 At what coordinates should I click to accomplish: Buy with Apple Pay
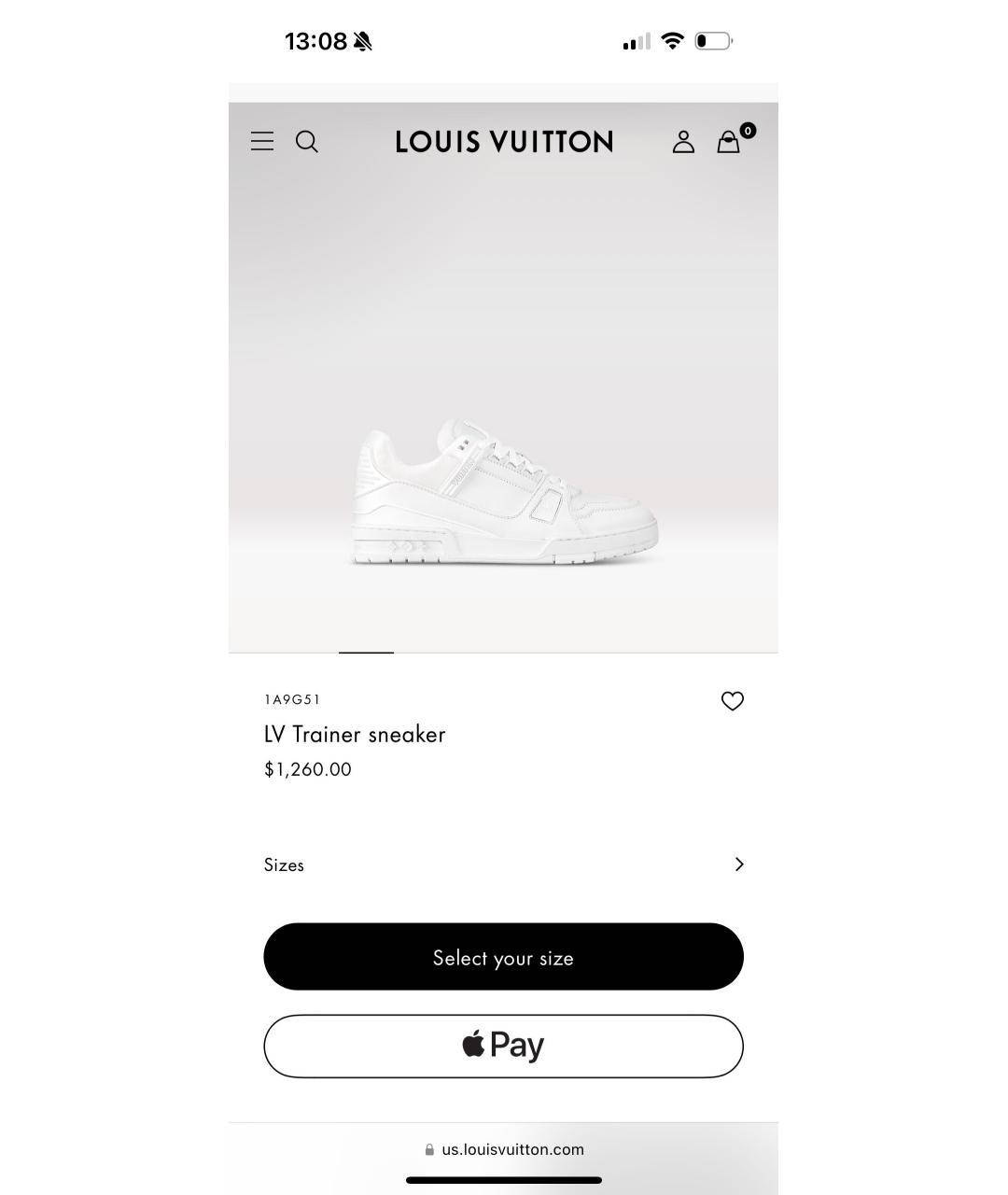[x=503, y=1046]
